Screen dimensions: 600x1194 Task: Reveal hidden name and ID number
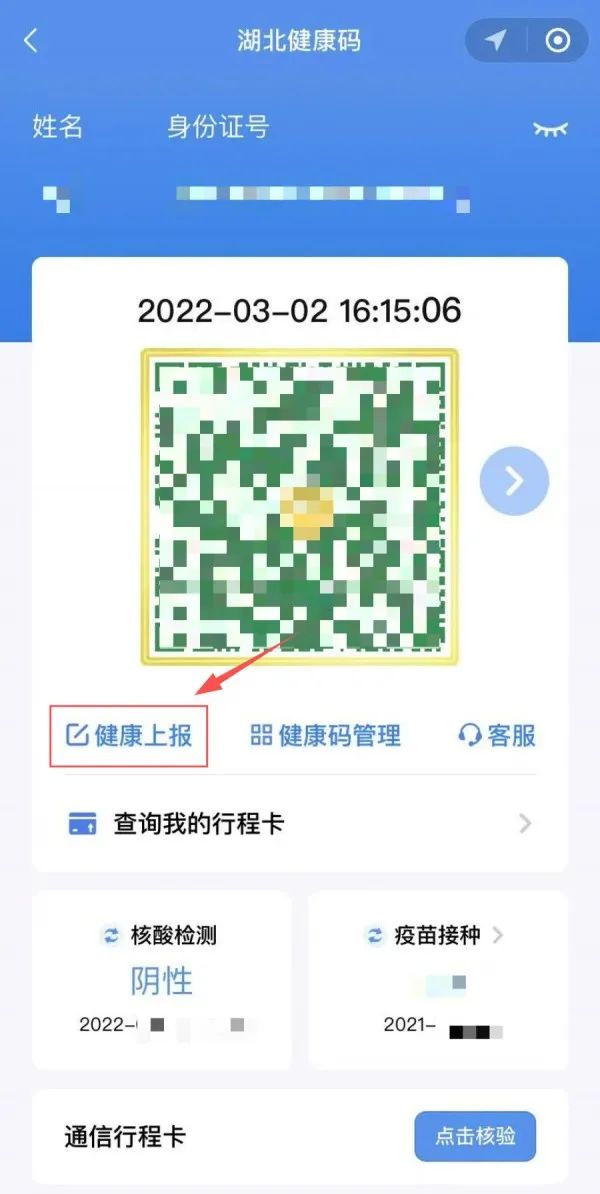(550, 128)
